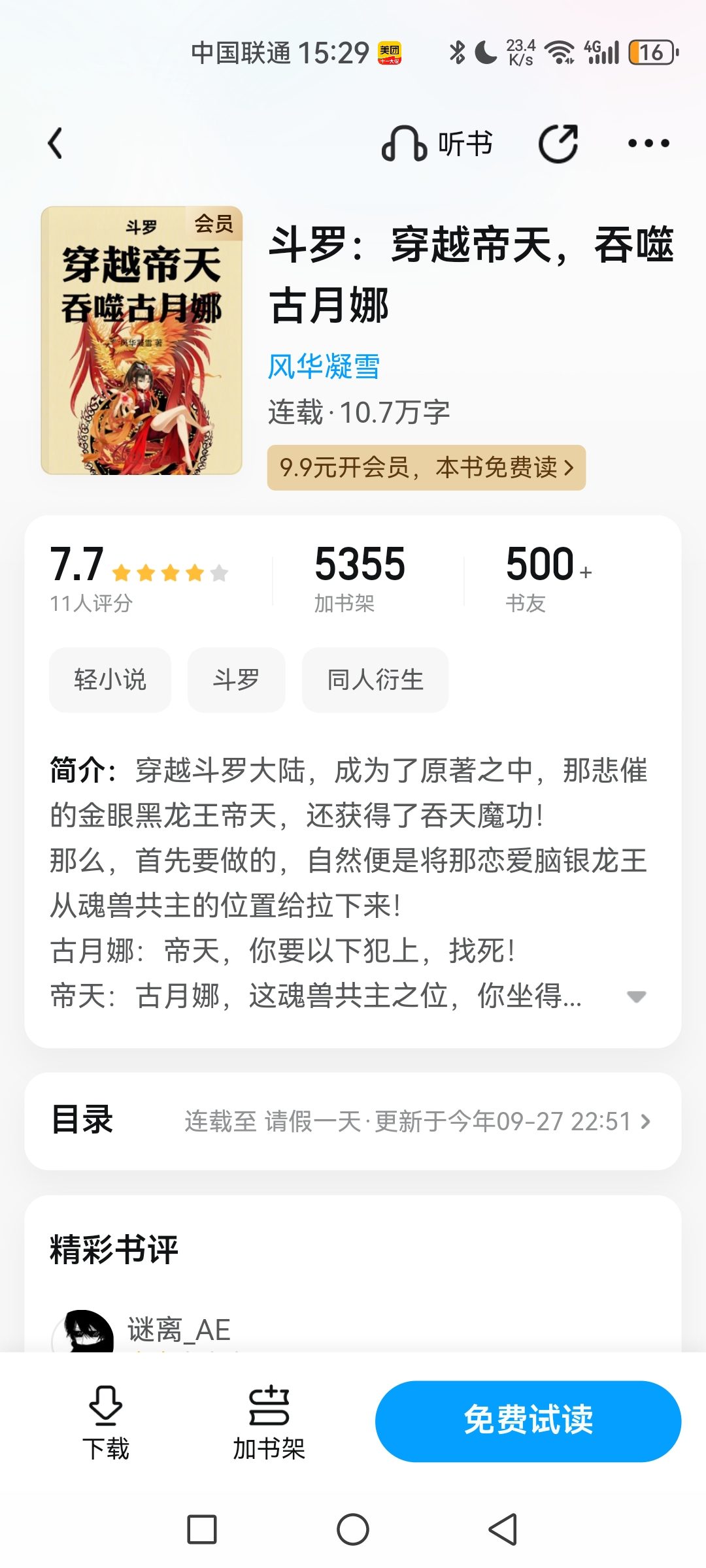Select the 斗罗 tag
Image resolution: width=706 pixels, height=1568 pixels.
tap(236, 679)
